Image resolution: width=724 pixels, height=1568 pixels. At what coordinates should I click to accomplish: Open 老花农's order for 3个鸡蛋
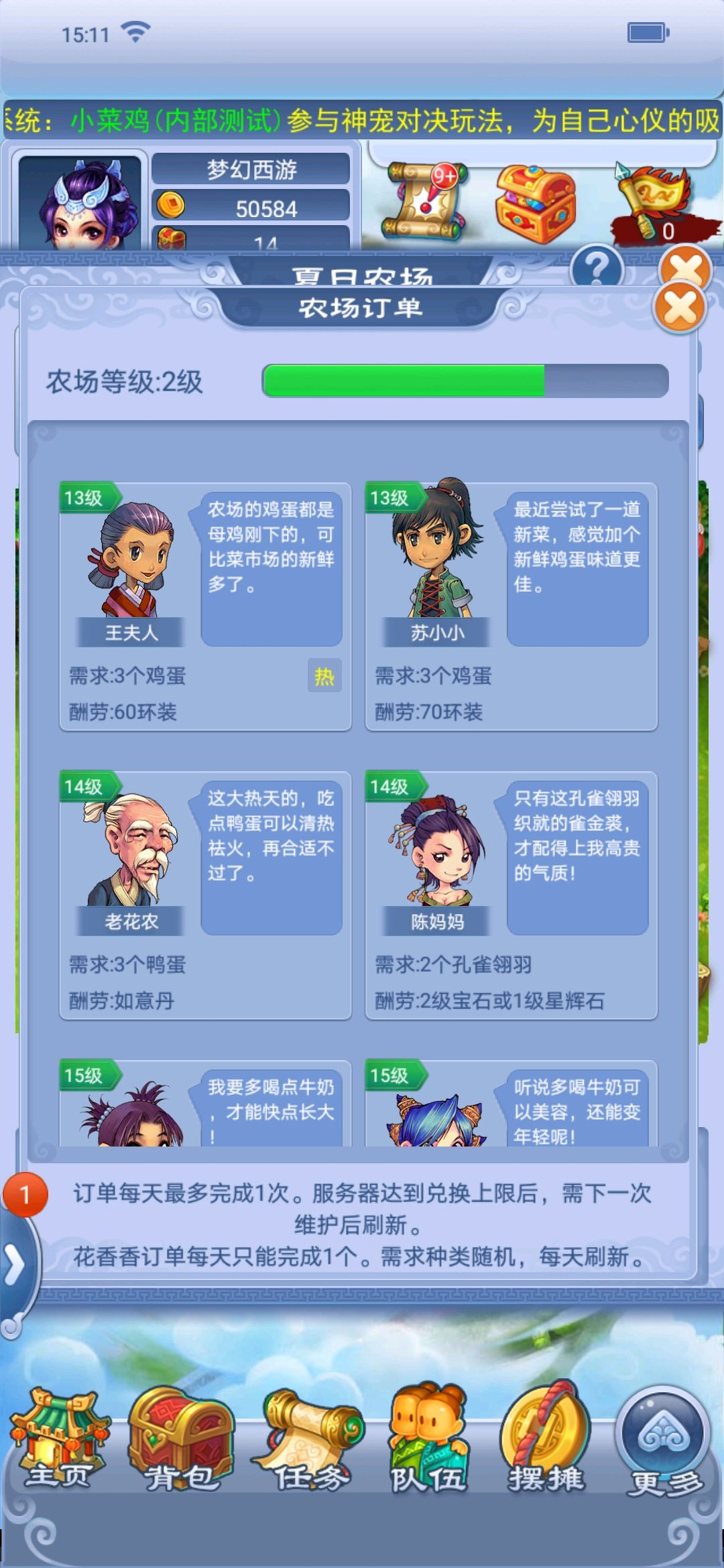pos(205,895)
